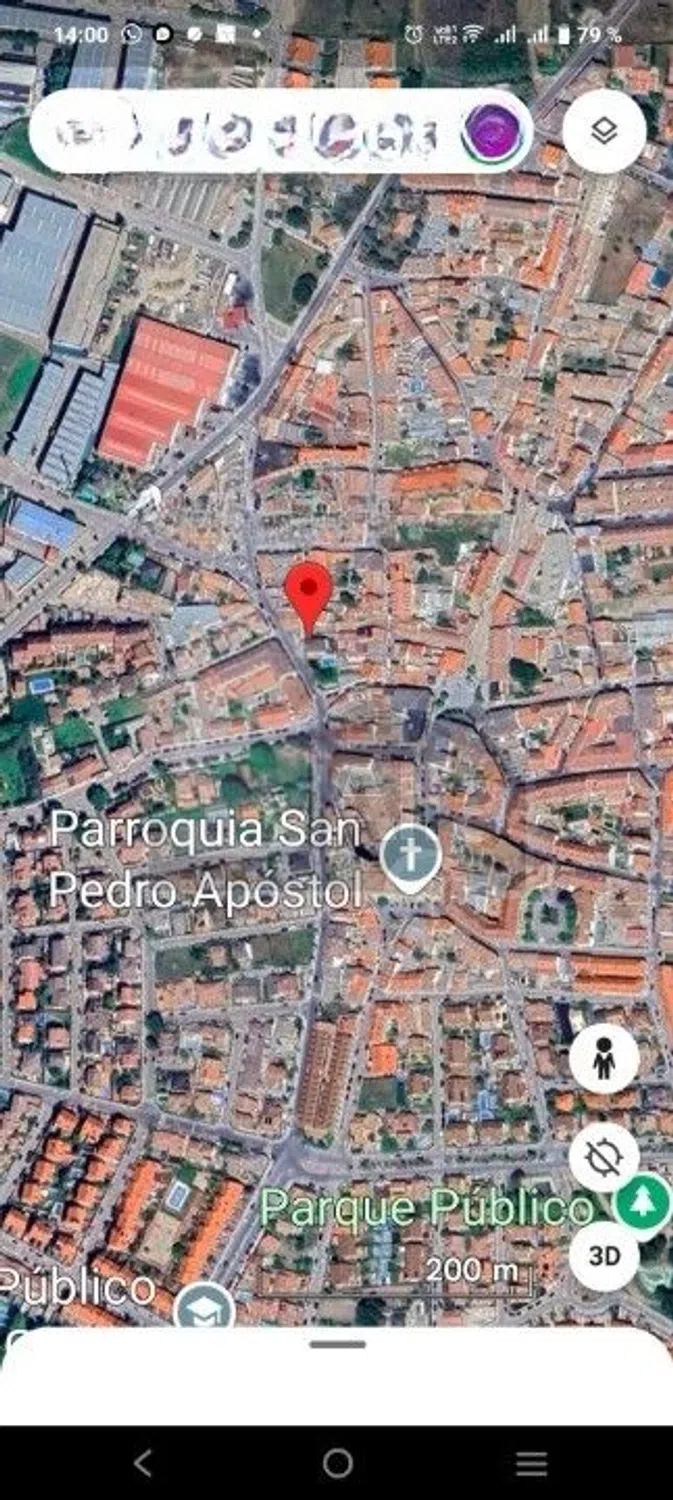
Task: Go back with the system back button
Action: pyautogui.click(x=142, y=1463)
